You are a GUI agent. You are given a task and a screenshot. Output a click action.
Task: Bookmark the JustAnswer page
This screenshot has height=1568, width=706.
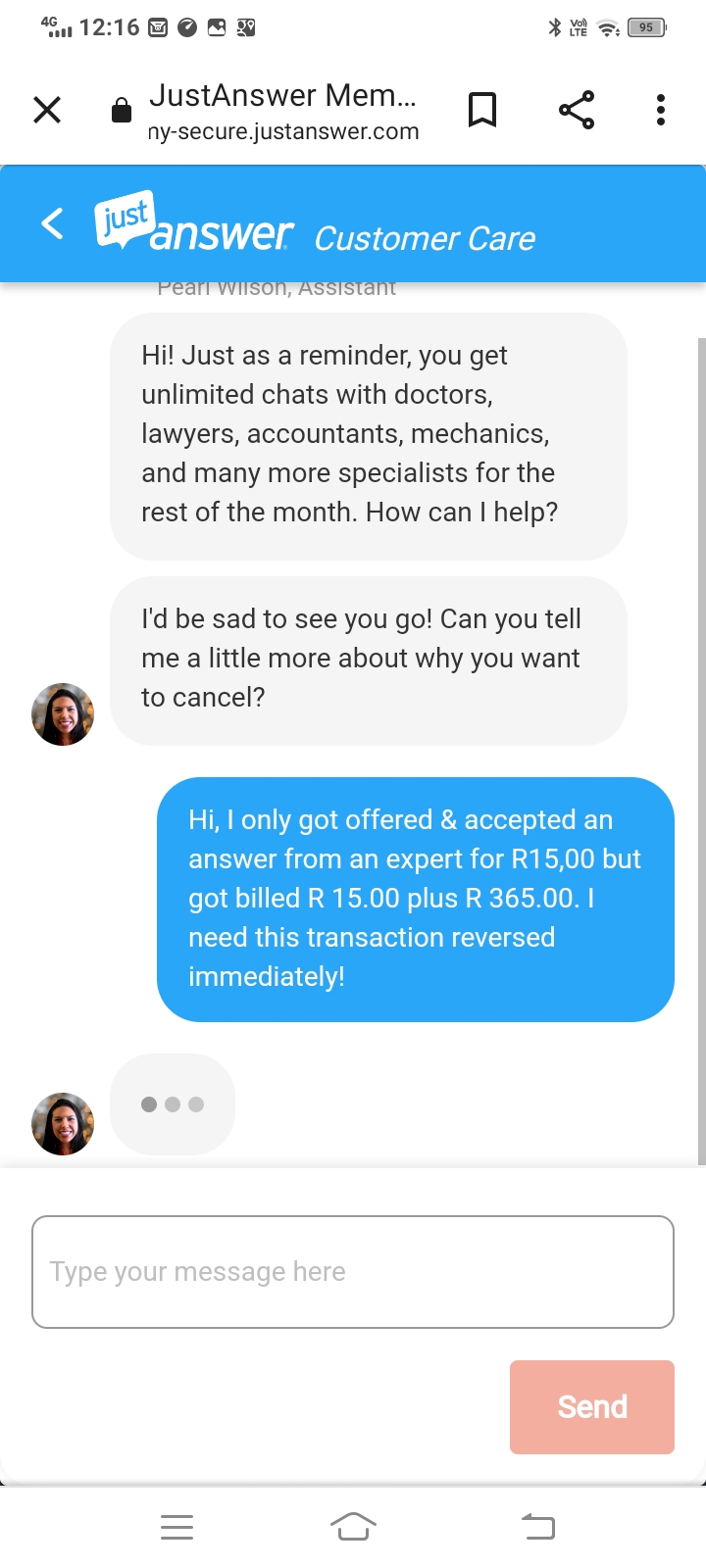click(x=482, y=110)
